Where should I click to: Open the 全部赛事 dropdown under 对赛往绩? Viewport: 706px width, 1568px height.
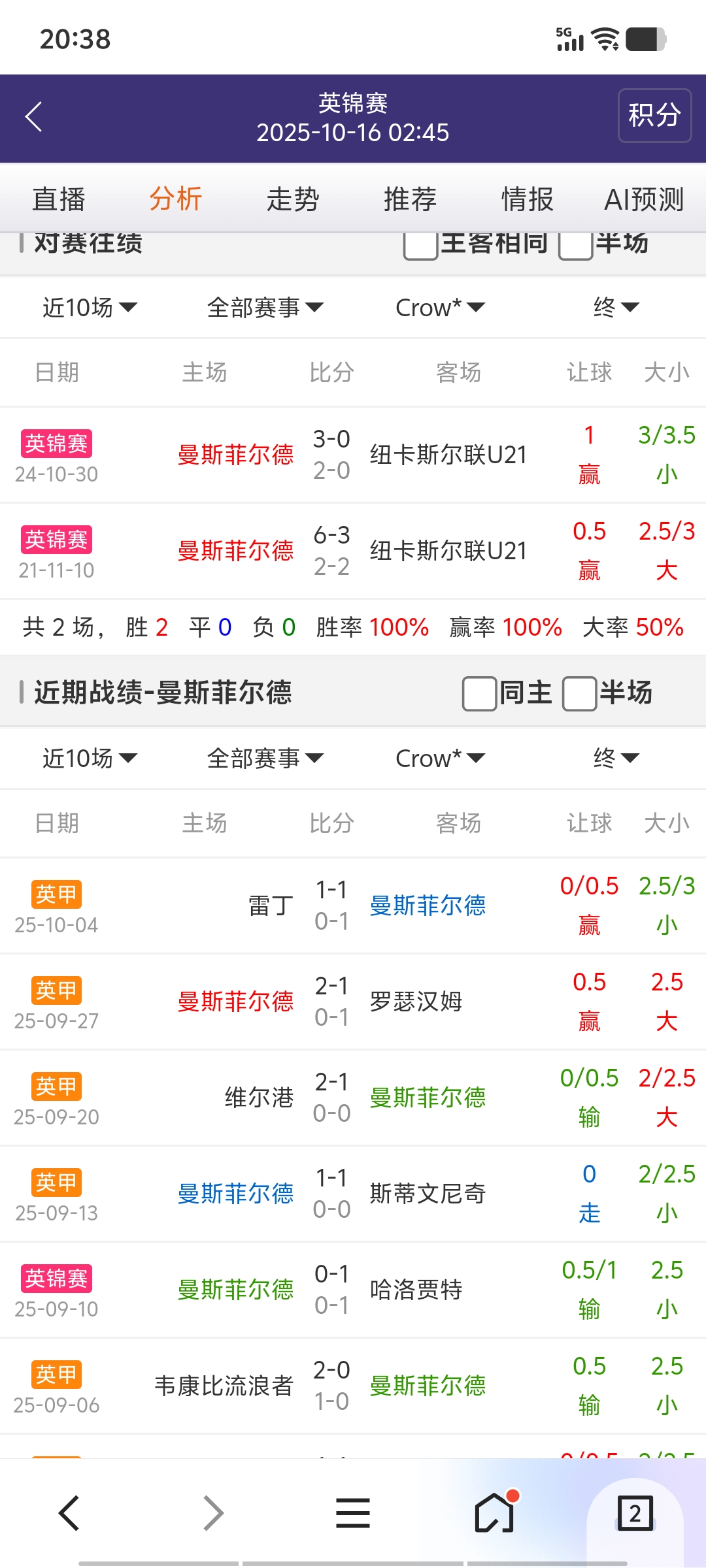[x=265, y=307]
